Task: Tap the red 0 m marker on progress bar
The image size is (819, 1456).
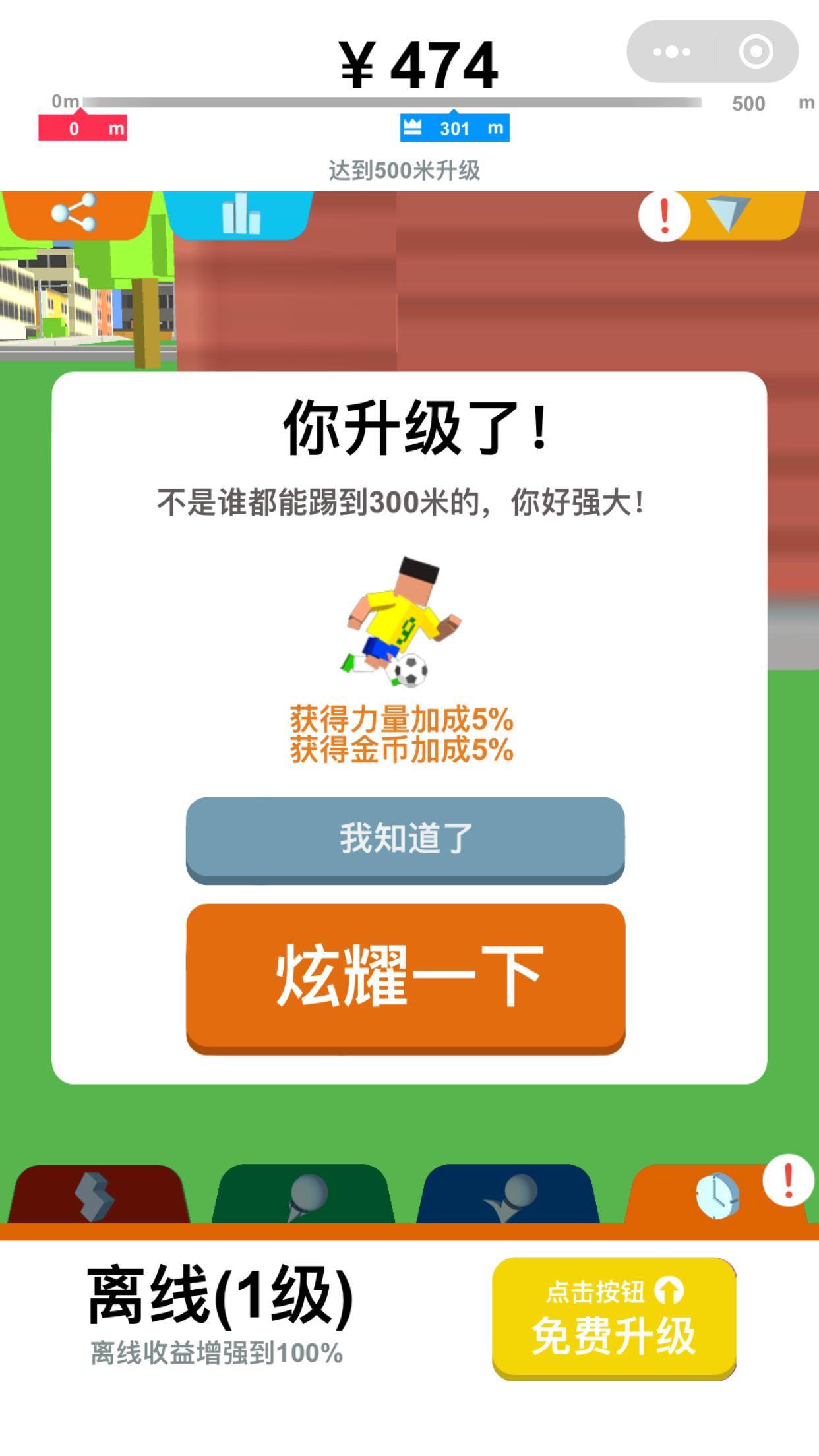Action: coord(84,129)
